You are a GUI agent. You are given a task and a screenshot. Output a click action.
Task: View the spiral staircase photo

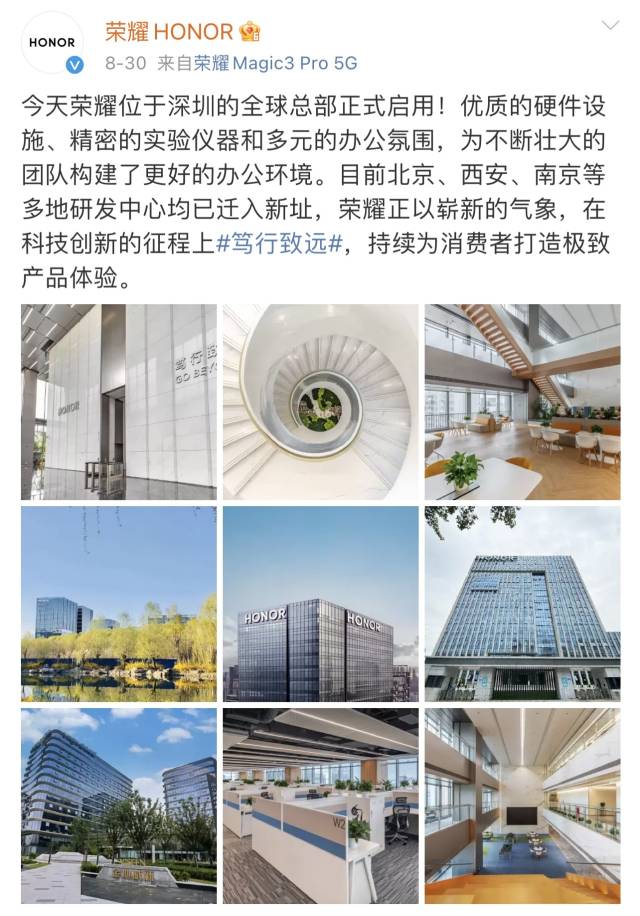[320, 402]
